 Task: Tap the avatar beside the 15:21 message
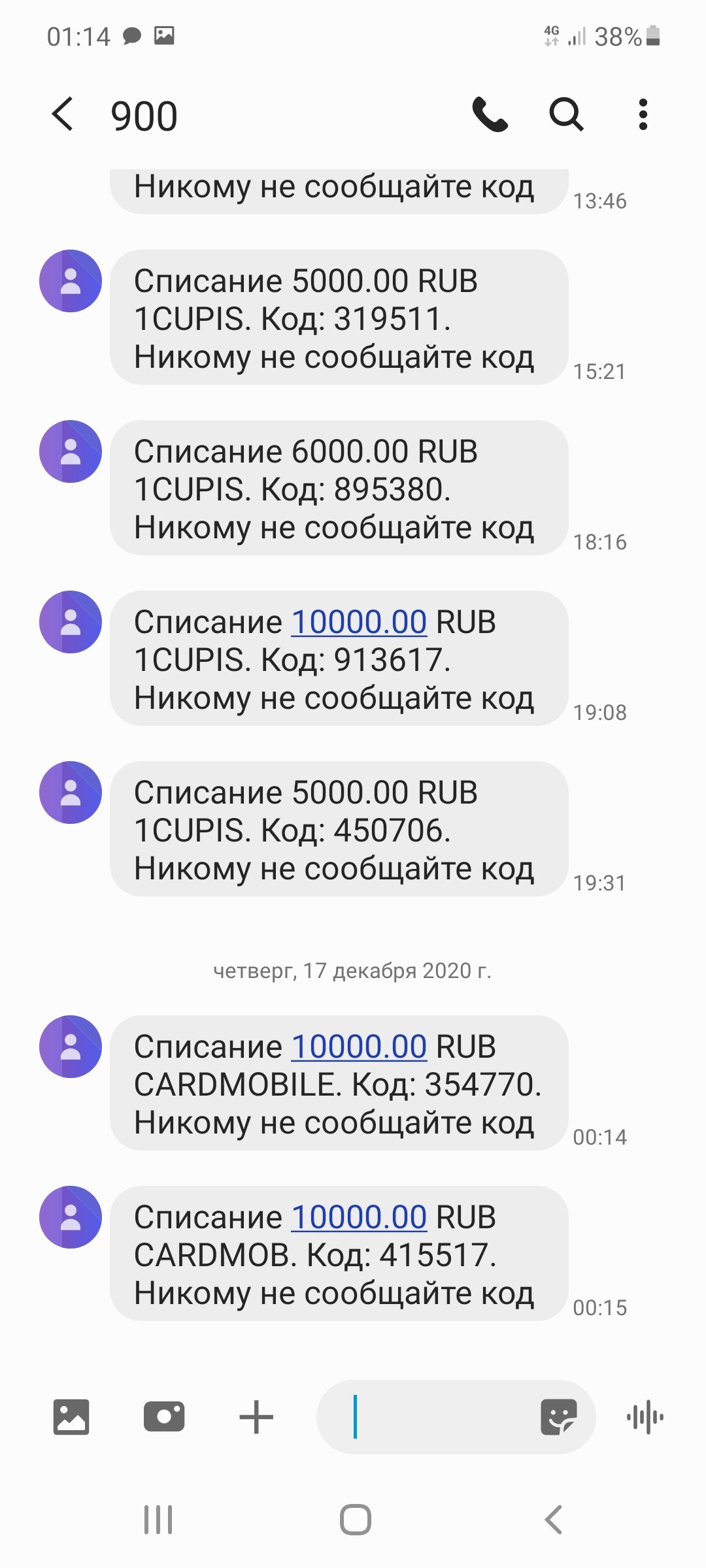71,281
